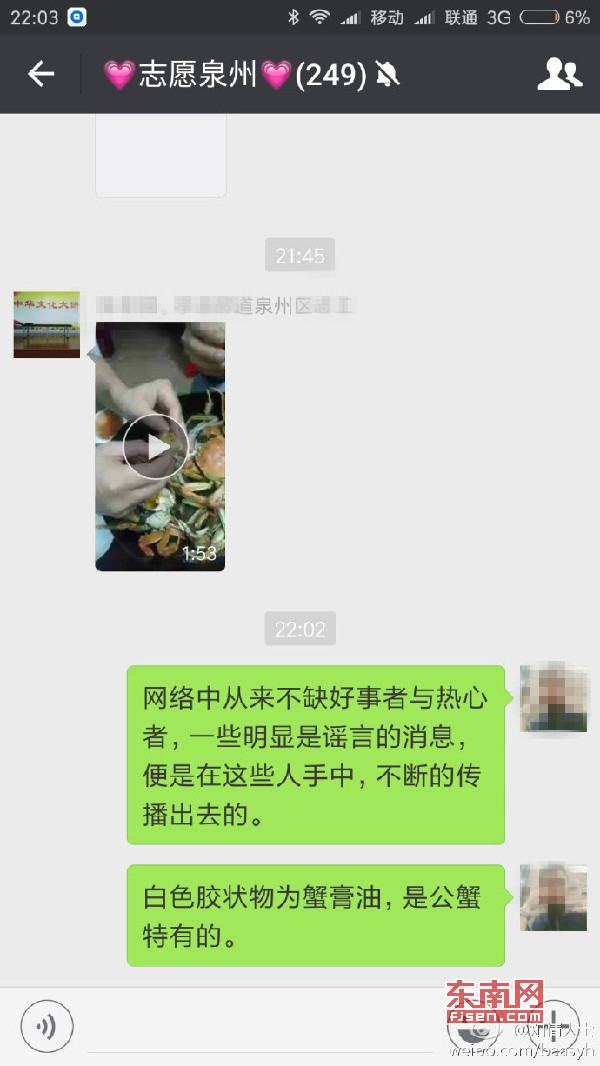
Task: Open the avatar beside the 白色胶状物 message
Action: [553, 897]
